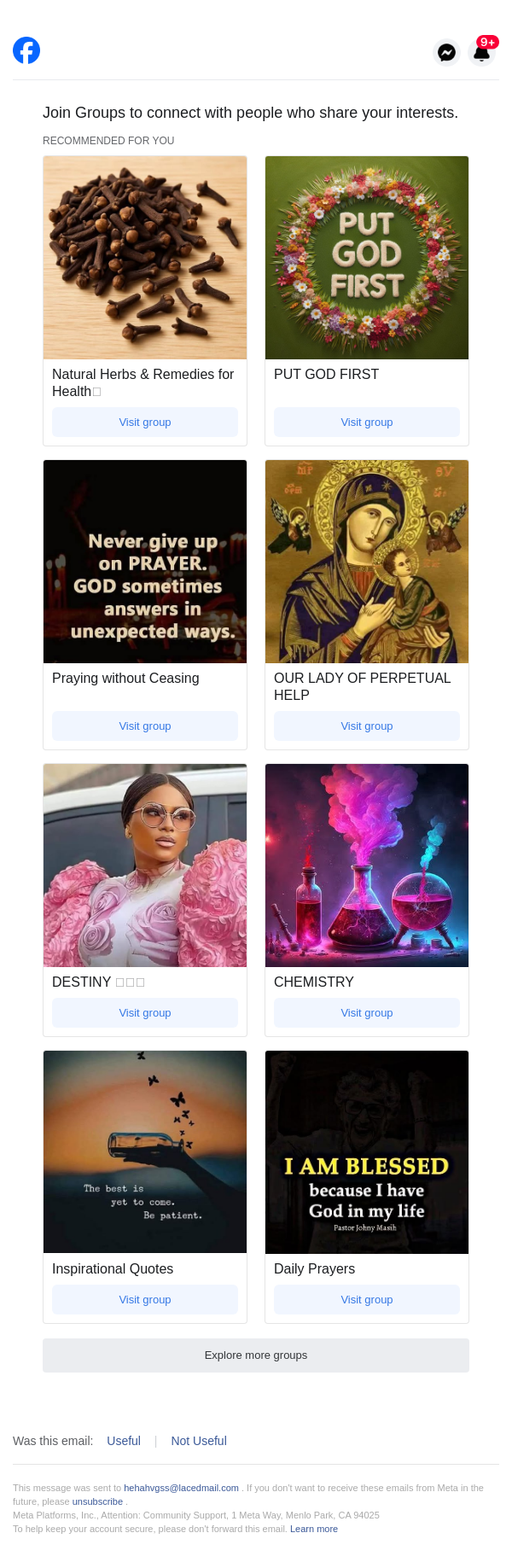This screenshot has width=512, height=1568.
Task: Visit the Inspirational Quotes group
Action: (145, 1300)
